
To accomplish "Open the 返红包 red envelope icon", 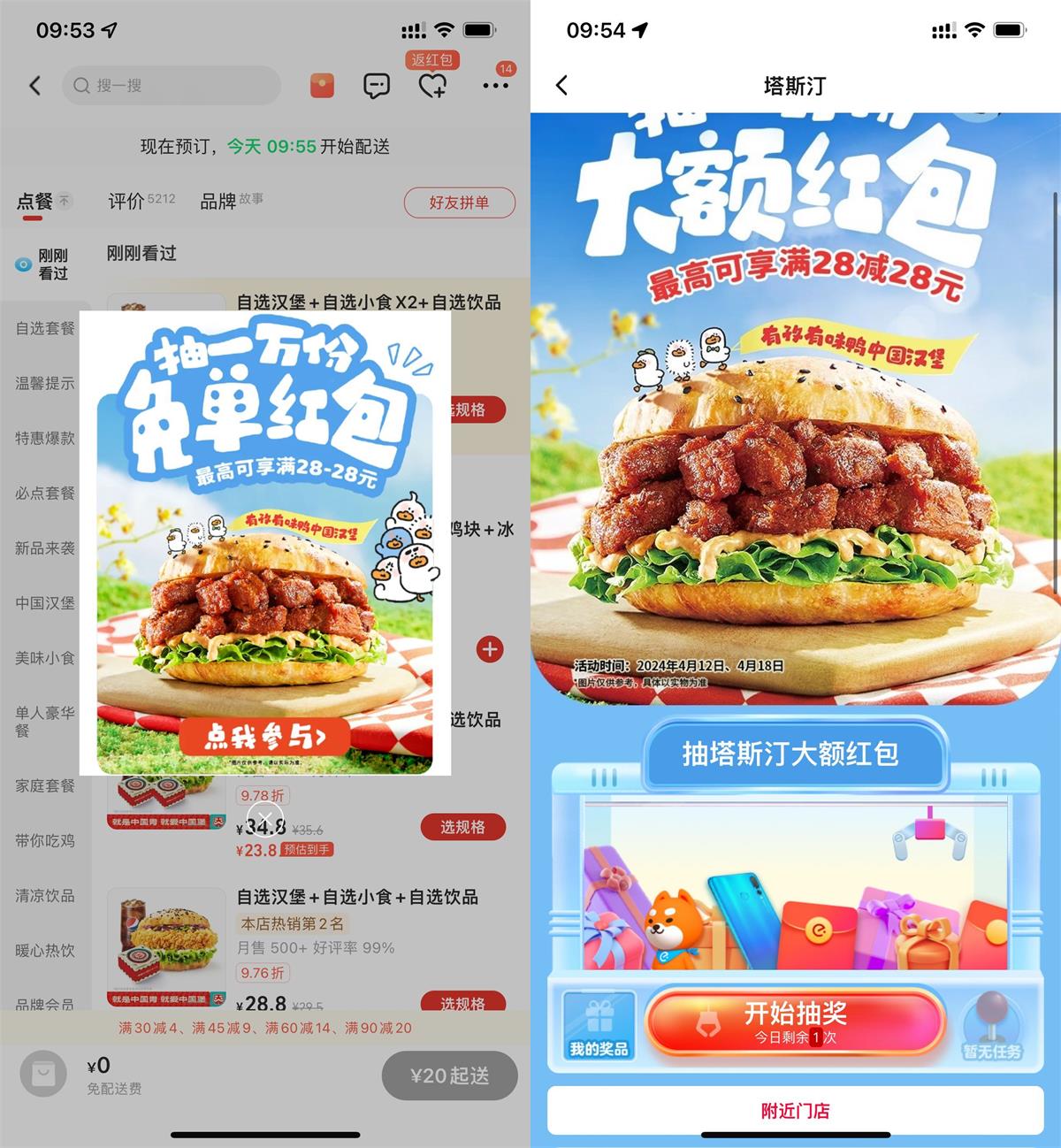I will 321,85.
